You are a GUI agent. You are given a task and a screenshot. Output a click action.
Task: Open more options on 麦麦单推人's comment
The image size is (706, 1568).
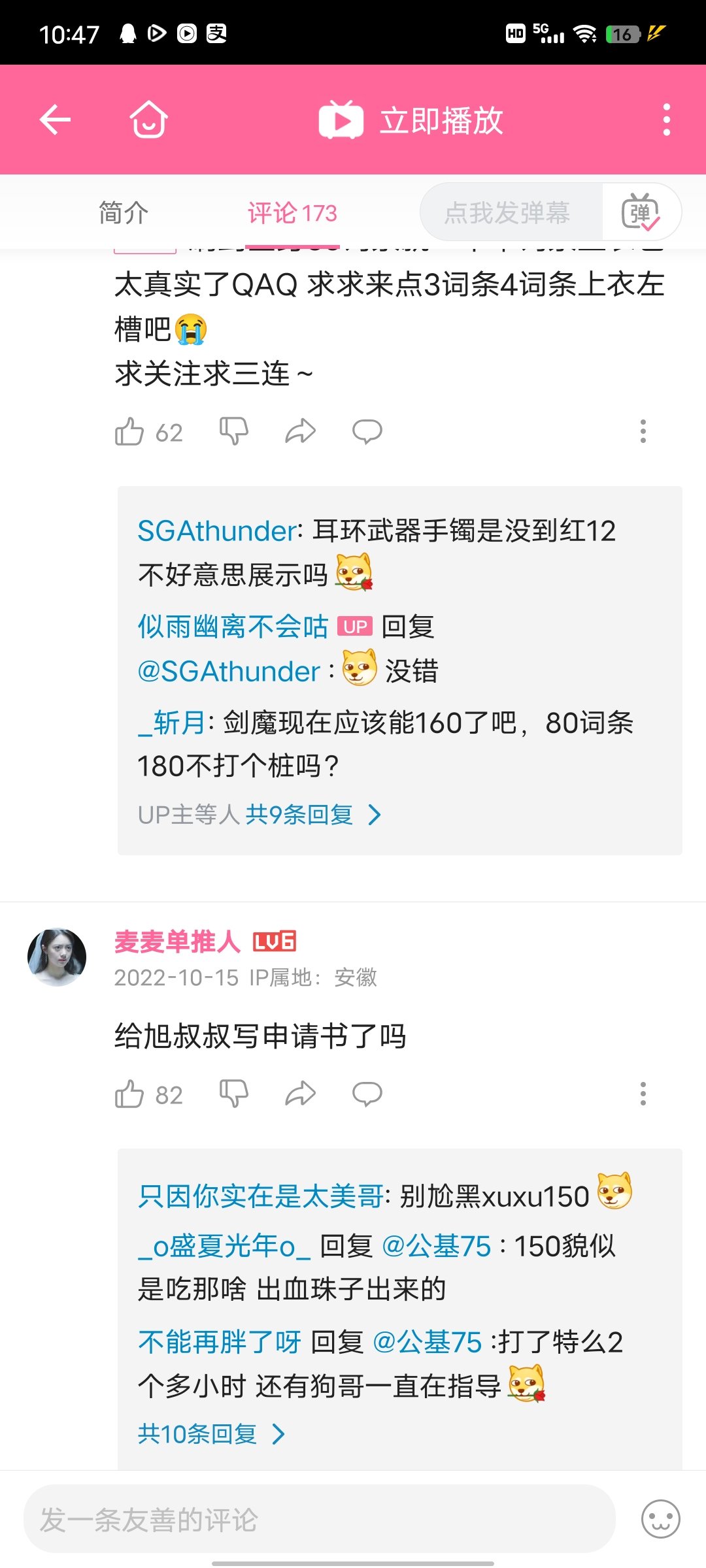click(x=643, y=1094)
